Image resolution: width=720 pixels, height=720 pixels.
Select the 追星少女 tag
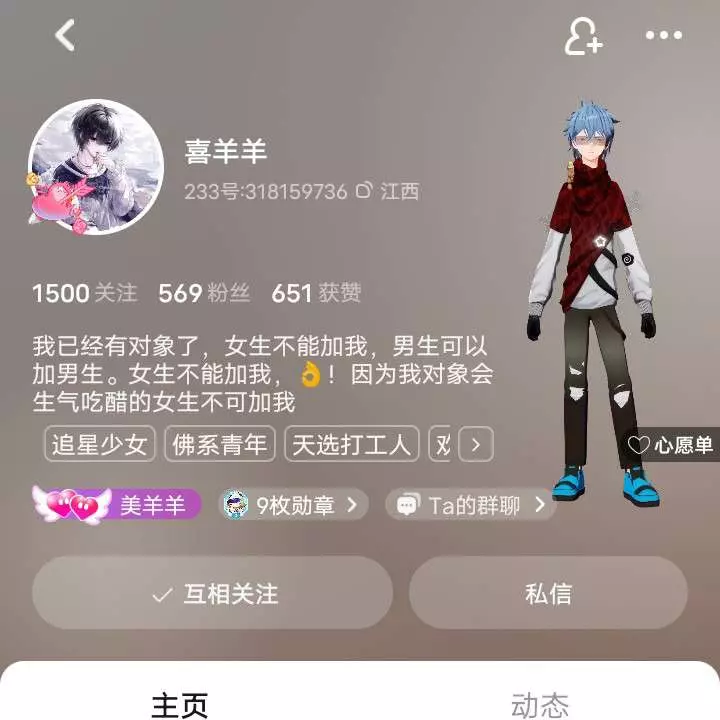pyautogui.click(x=100, y=444)
